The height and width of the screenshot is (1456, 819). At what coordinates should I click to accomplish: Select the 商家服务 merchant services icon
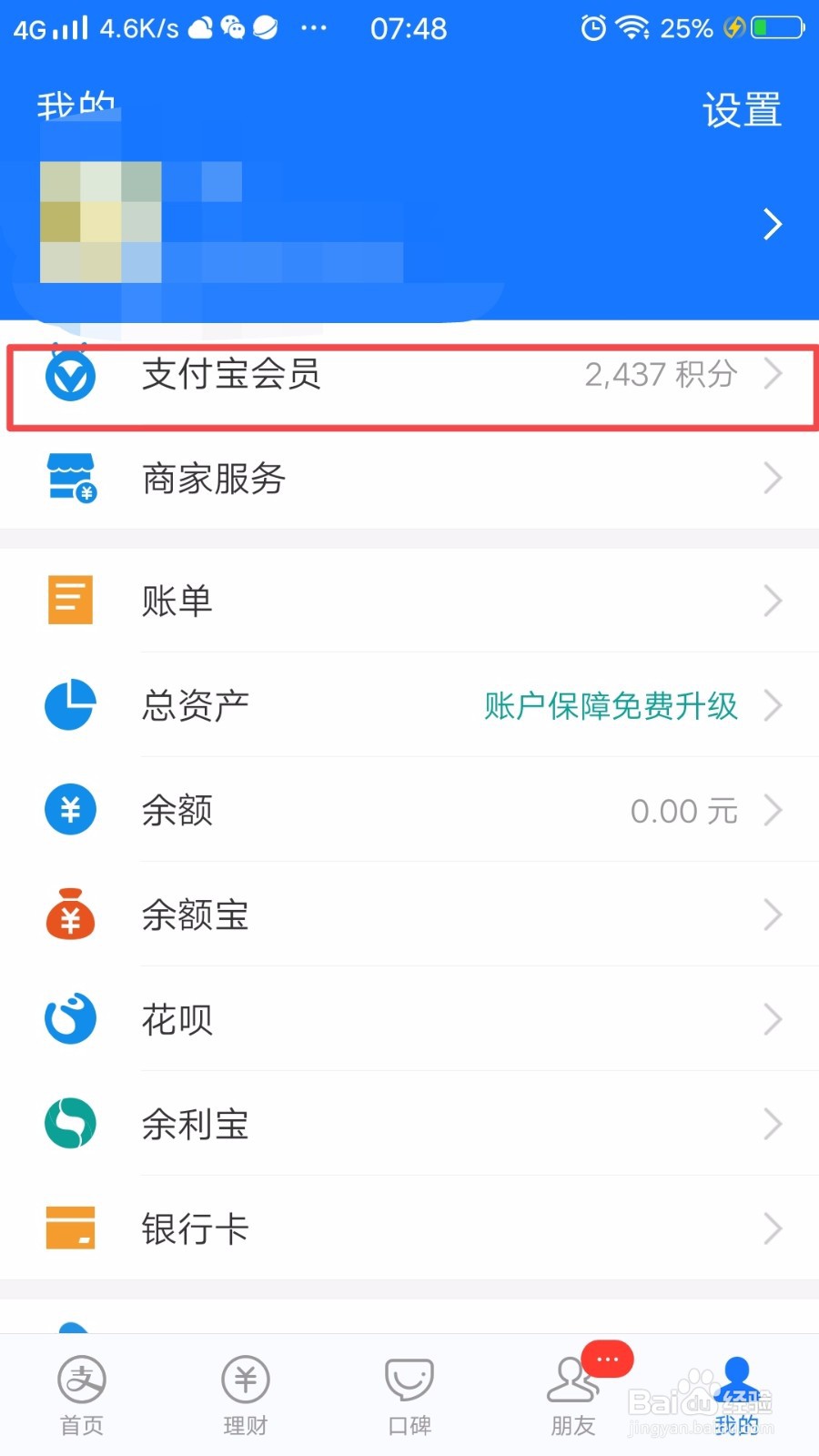pos(70,480)
